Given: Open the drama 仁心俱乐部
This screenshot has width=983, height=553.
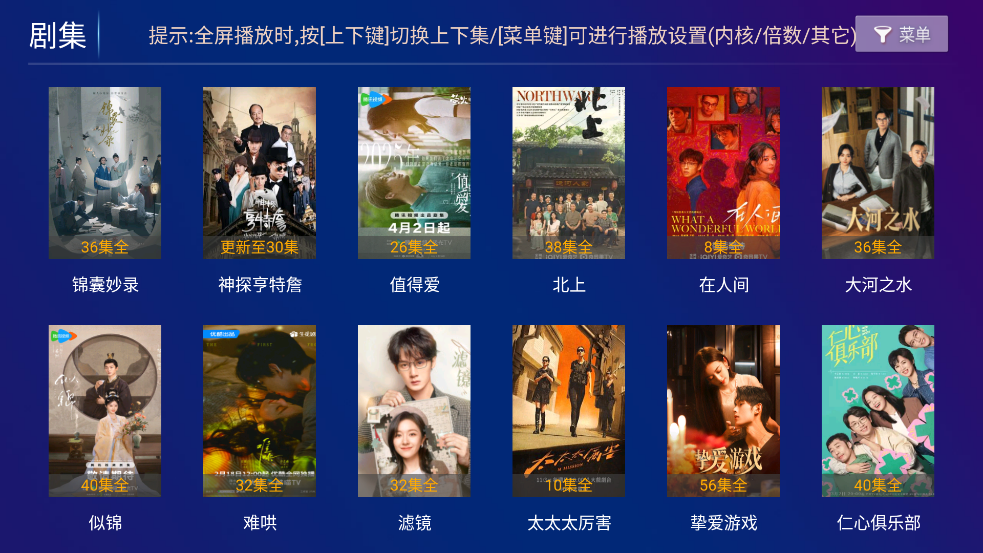Looking at the screenshot, I should click(x=878, y=411).
